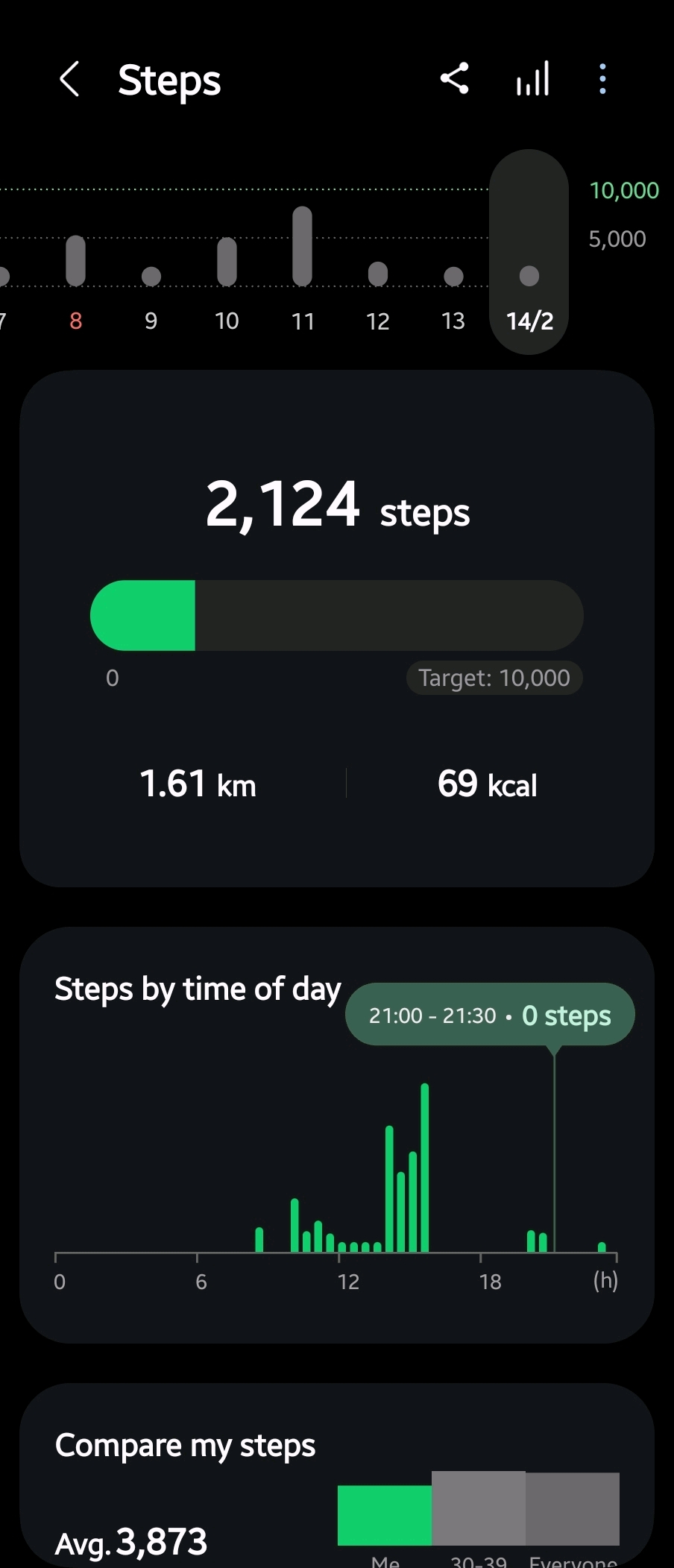Open the more options menu

point(602,78)
